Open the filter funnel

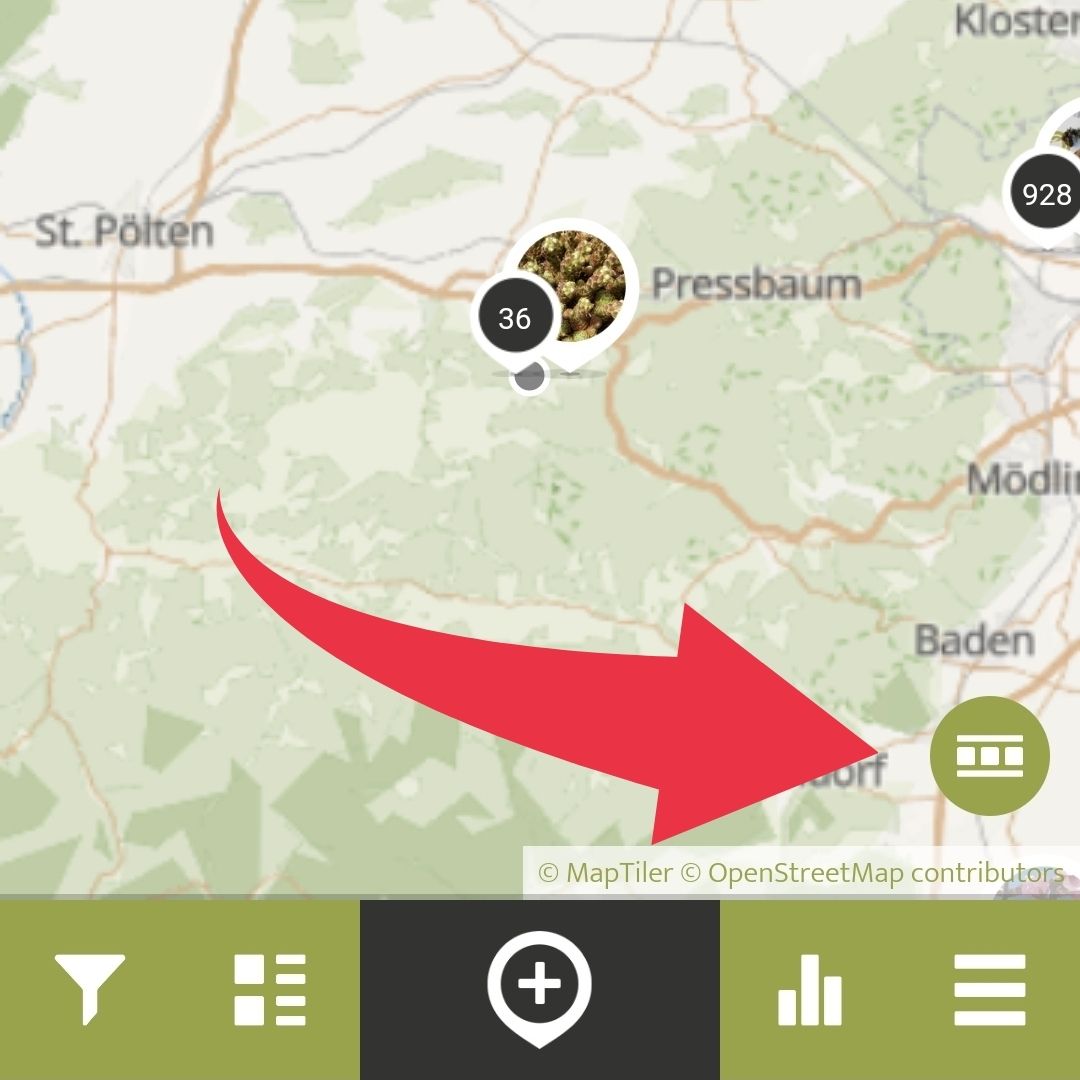point(90,988)
